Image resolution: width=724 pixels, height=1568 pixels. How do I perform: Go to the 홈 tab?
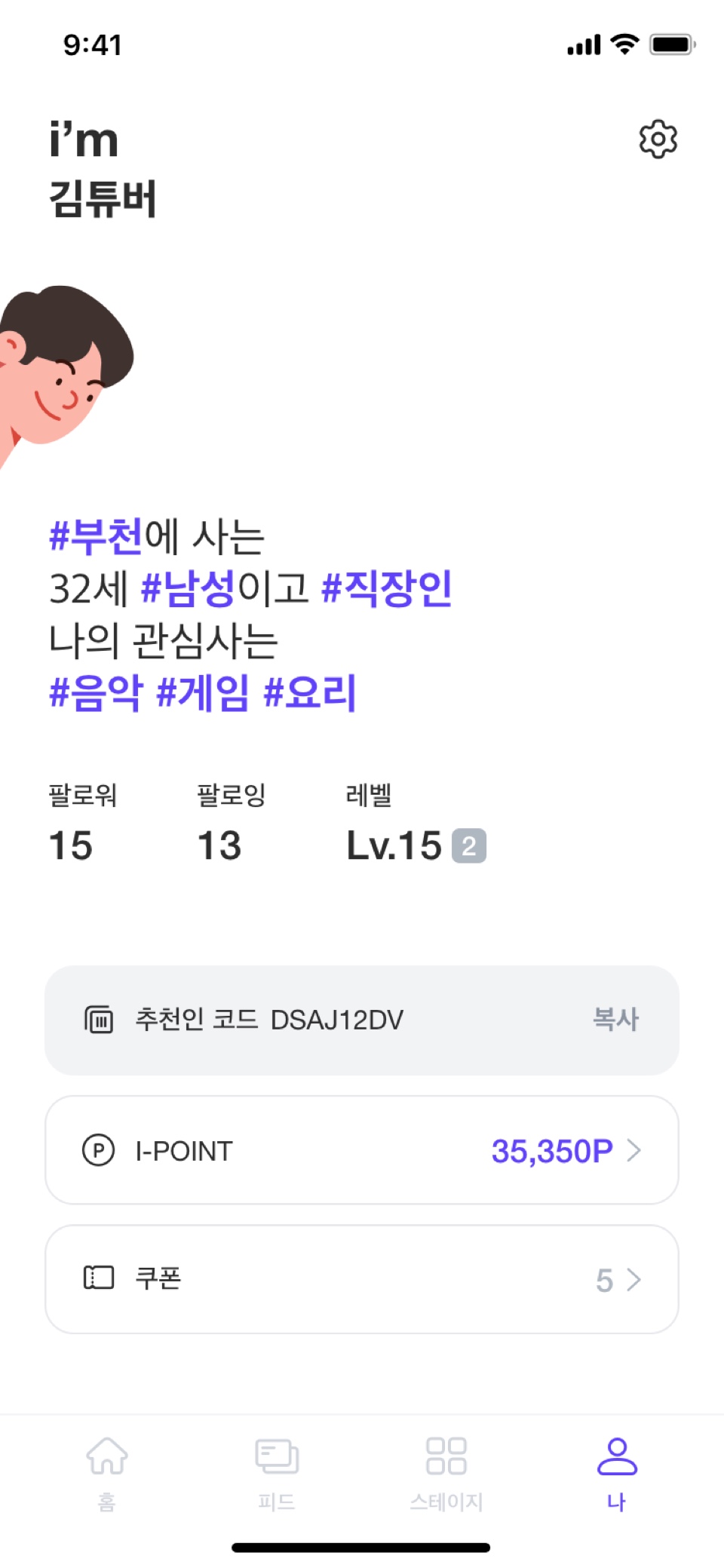tap(107, 1469)
